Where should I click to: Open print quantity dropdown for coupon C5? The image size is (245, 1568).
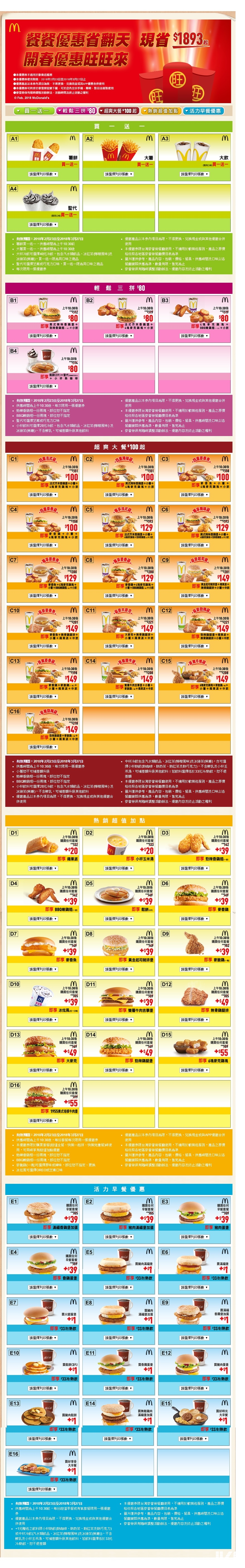click(119, 545)
